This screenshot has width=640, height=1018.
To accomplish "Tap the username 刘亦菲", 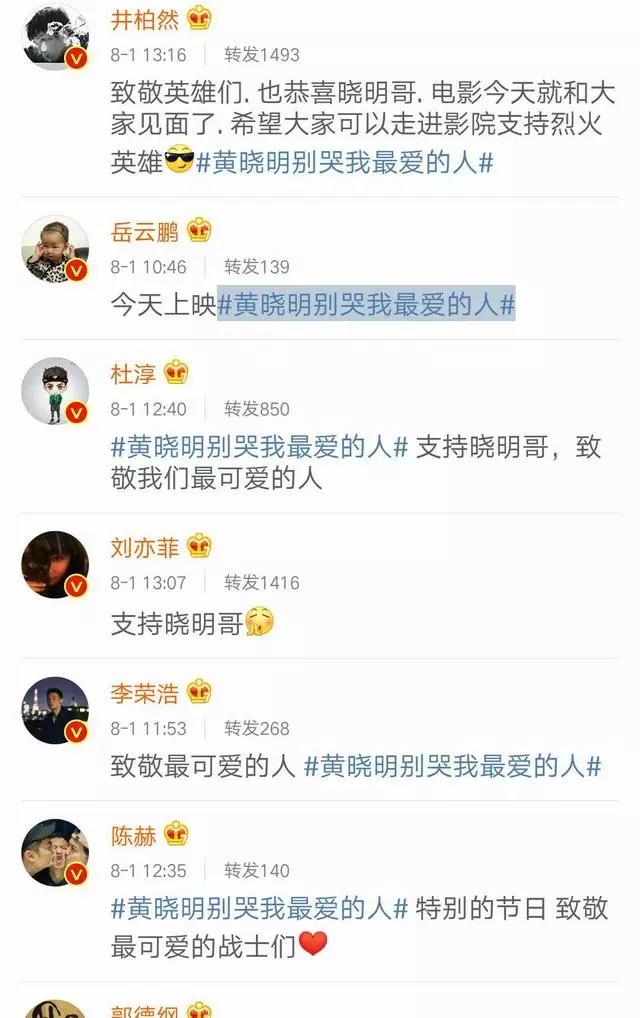I will coord(144,547).
